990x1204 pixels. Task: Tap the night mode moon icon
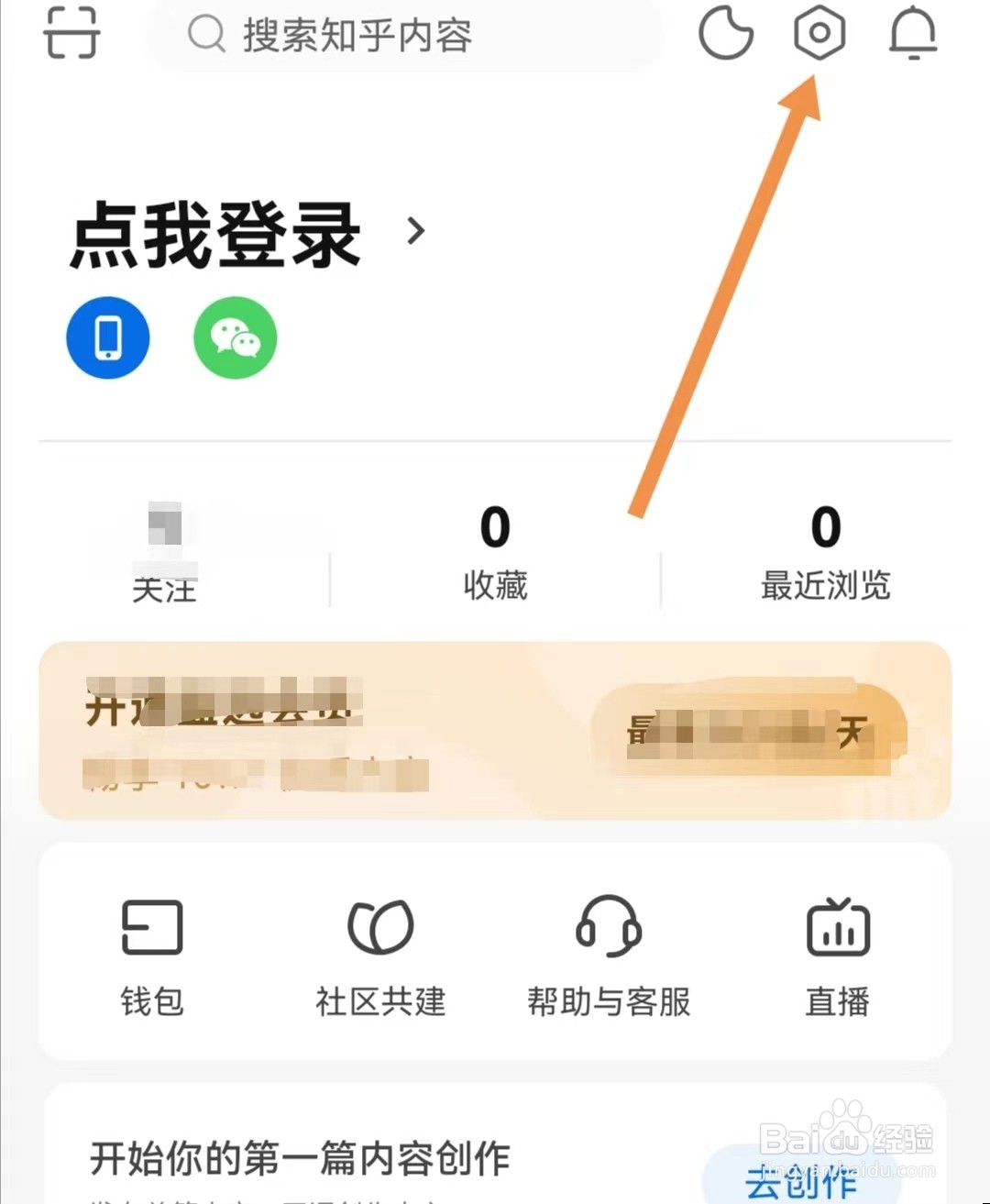(726, 35)
